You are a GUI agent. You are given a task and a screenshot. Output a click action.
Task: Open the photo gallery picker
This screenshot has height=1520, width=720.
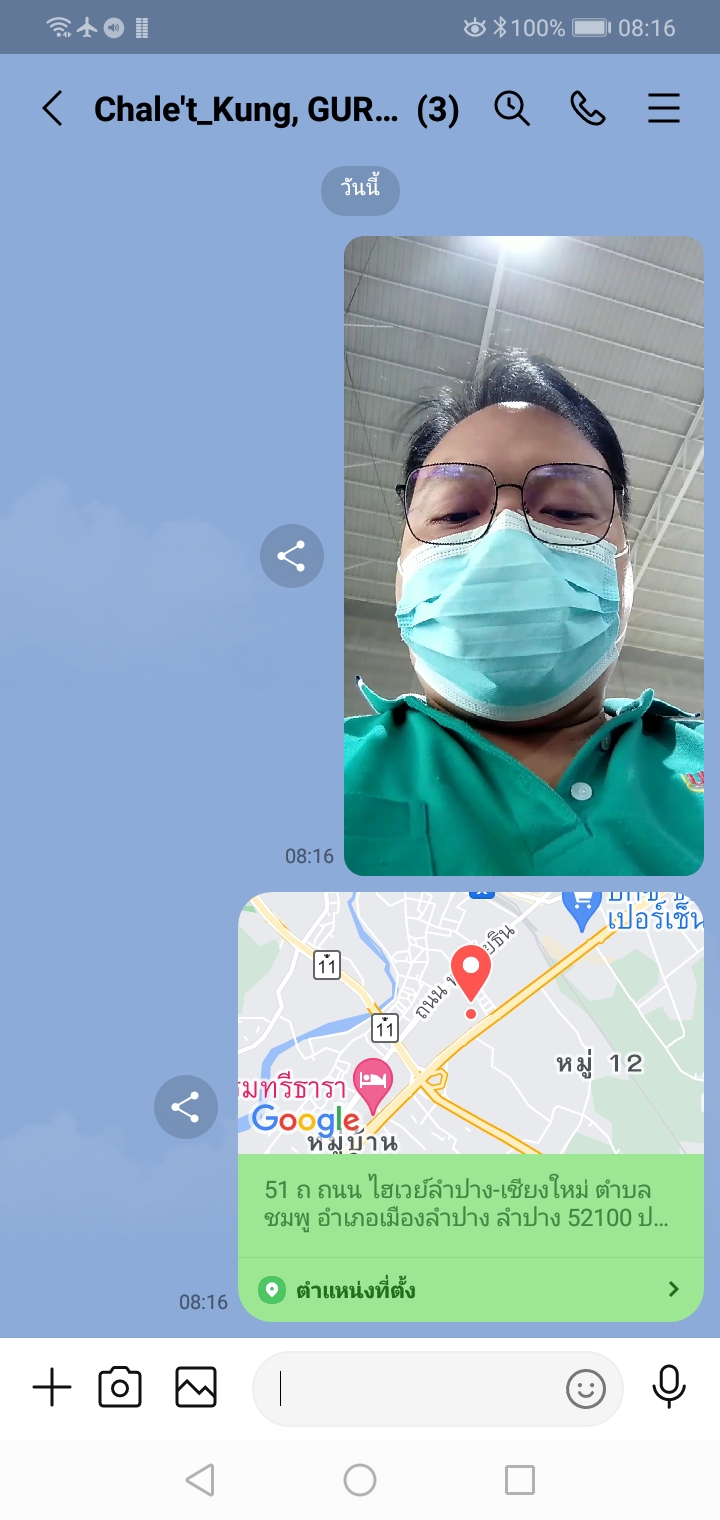[x=196, y=1388]
